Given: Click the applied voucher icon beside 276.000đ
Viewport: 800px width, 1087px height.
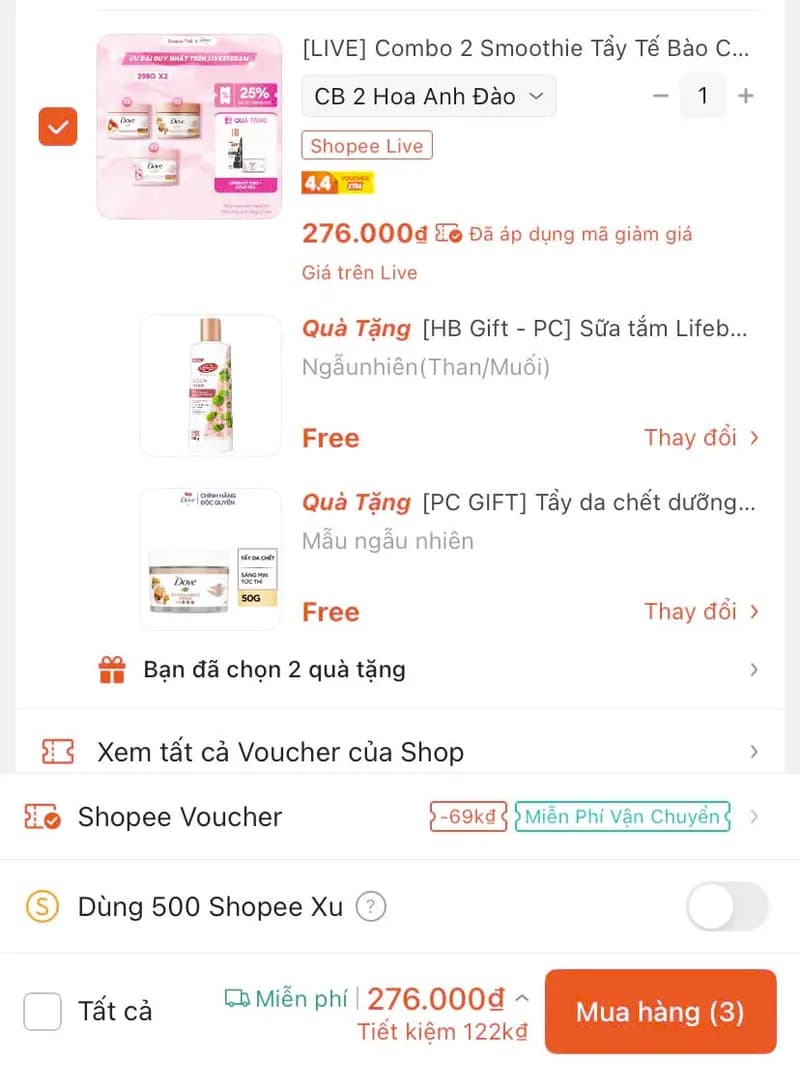Looking at the screenshot, I should coord(445,233).
